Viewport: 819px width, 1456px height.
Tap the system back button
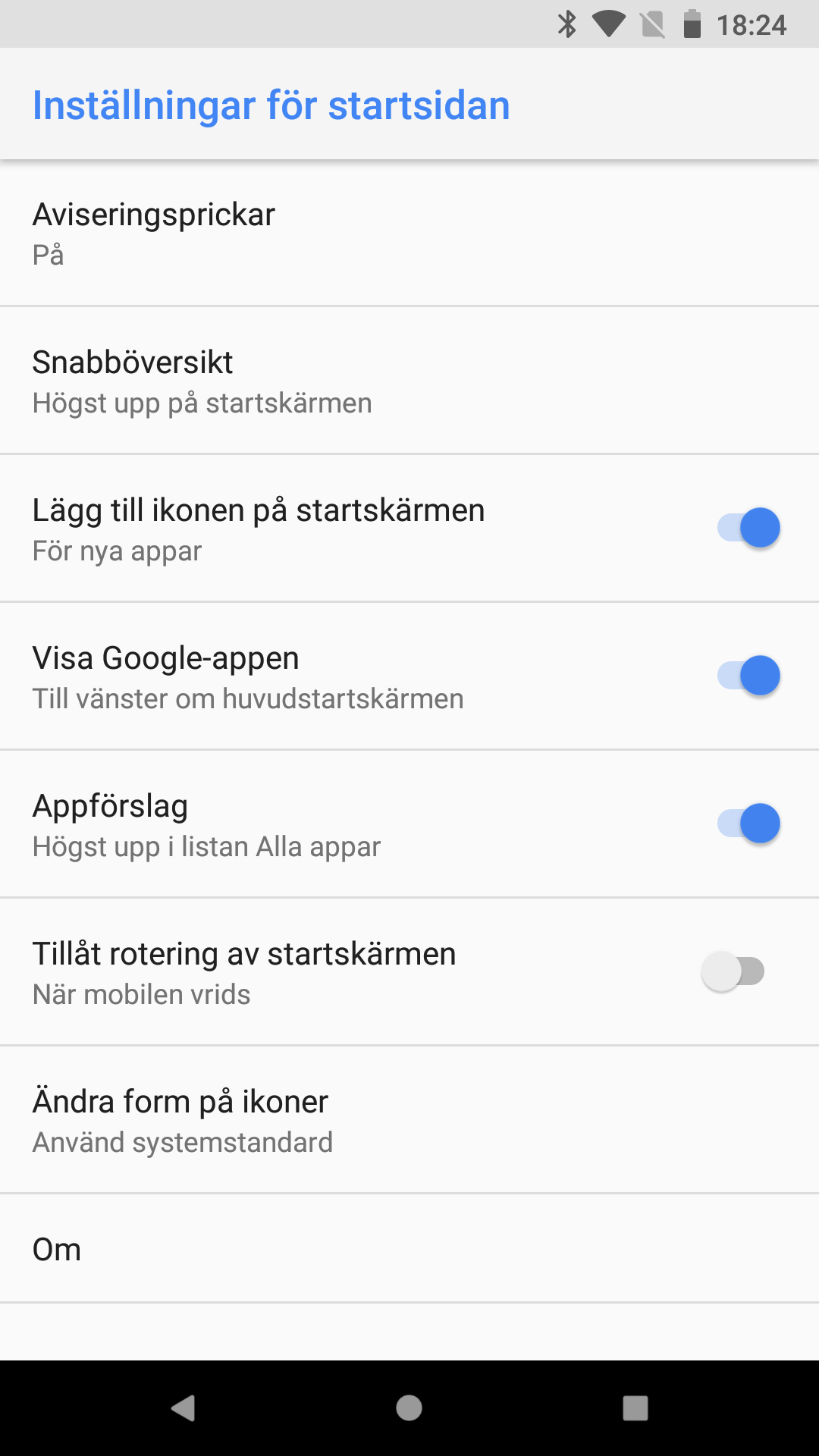point(183,1408)
